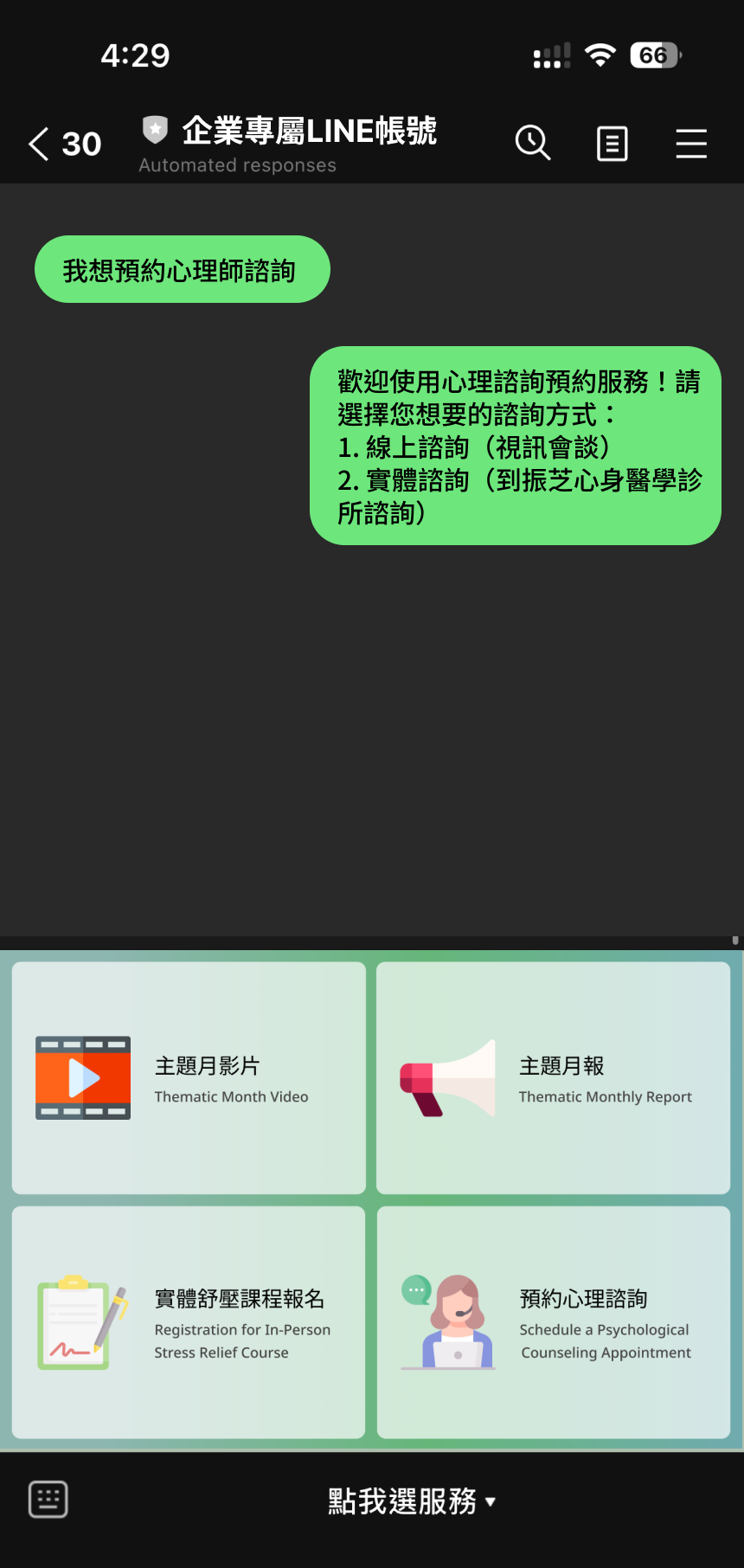Collapse the 點我選服務 rich menu
The image size is (744, 1568).
[x=412, y=1501]
